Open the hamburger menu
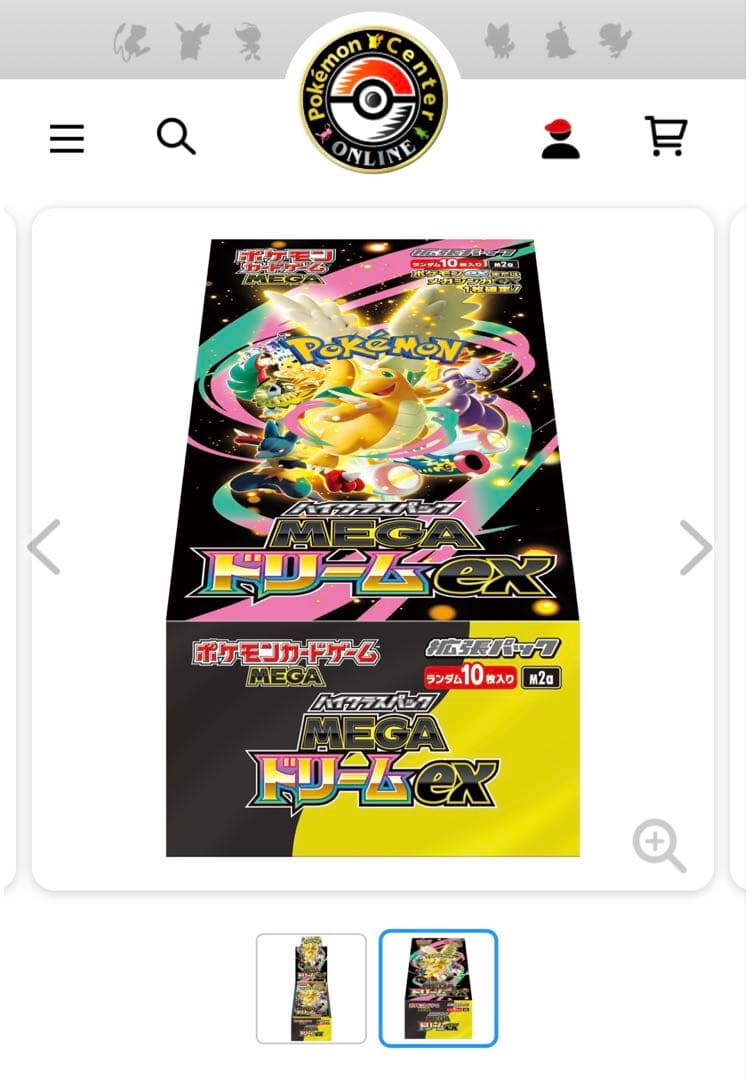 click(67, 138)
